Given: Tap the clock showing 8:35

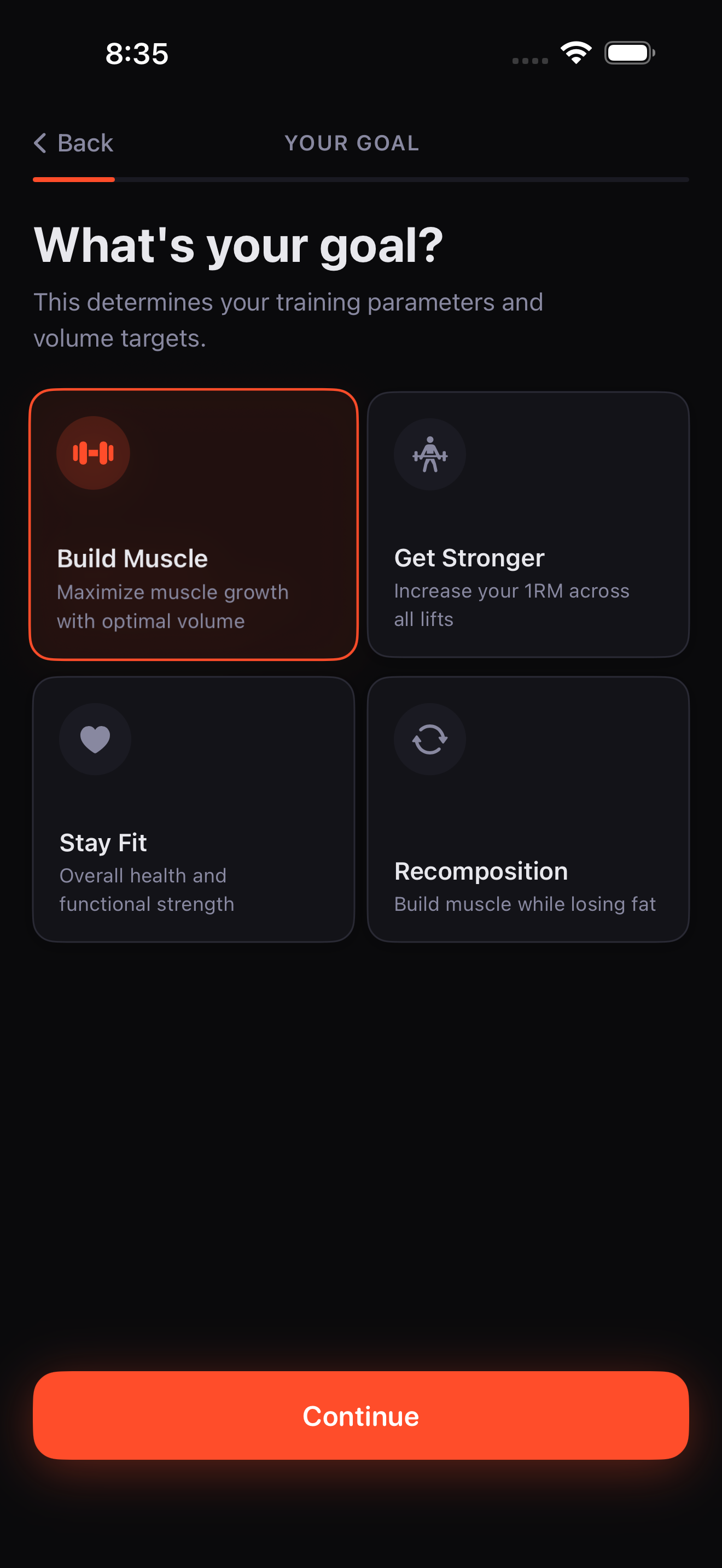Looking at the screenshot, I should pyautogui.click(x=136, y=54).
